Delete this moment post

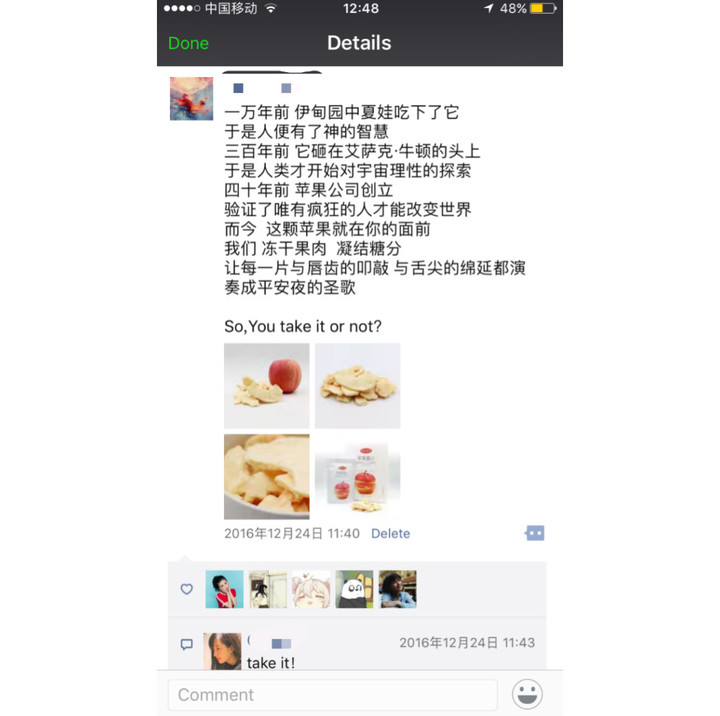390,534
